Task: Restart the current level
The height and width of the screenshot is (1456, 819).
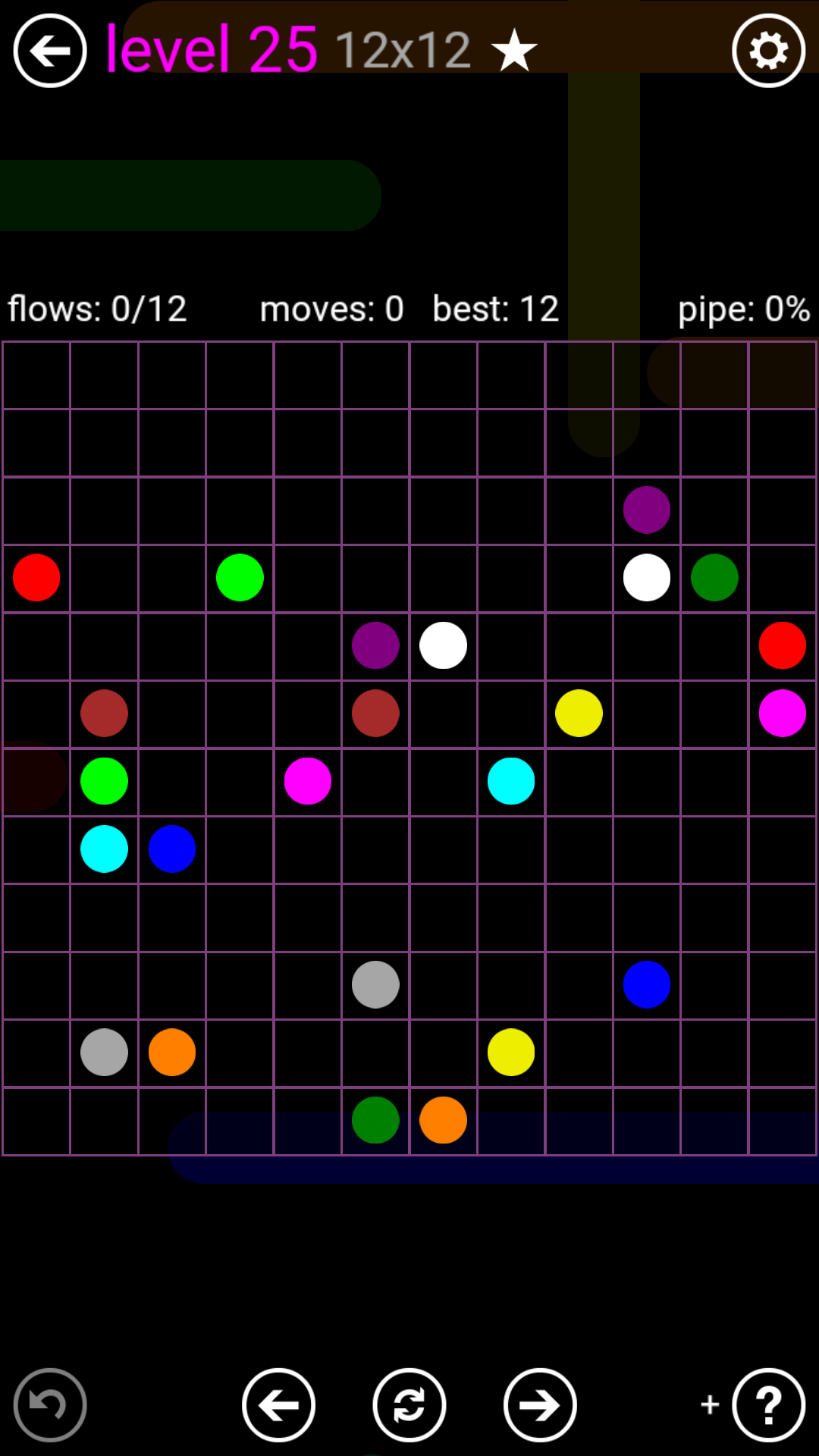Action: pos(409,1404)
